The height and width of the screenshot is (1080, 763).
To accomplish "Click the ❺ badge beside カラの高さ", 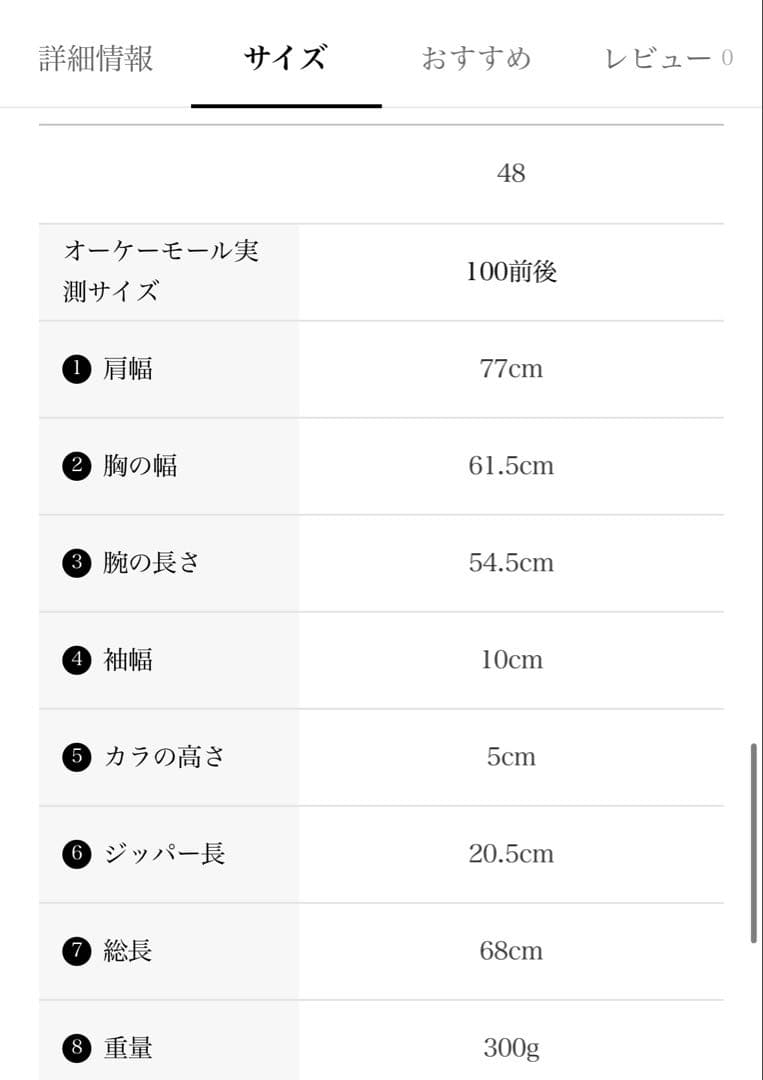I will point(76,757).
